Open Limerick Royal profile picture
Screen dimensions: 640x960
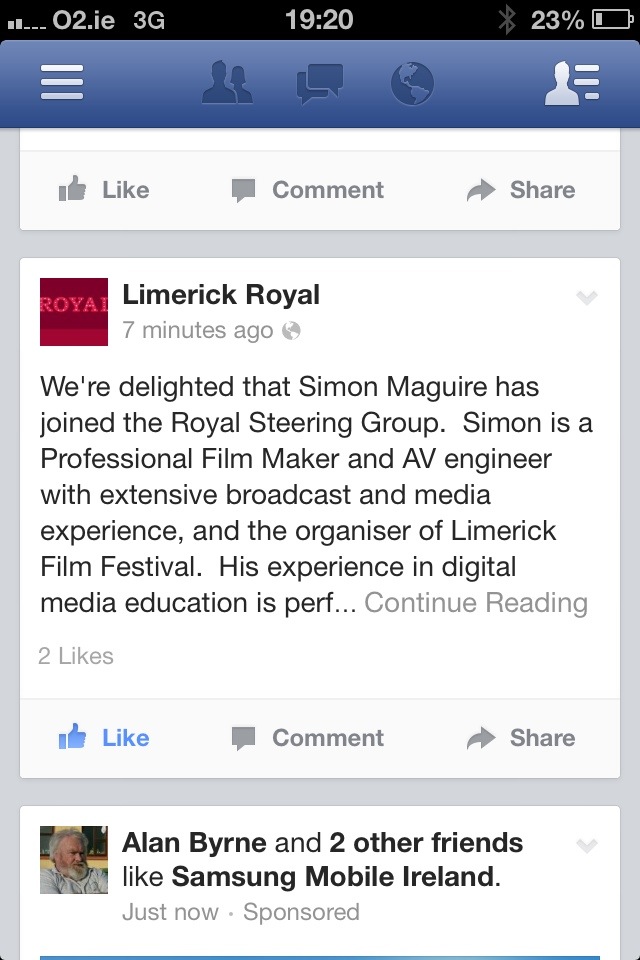pos(74,312)
